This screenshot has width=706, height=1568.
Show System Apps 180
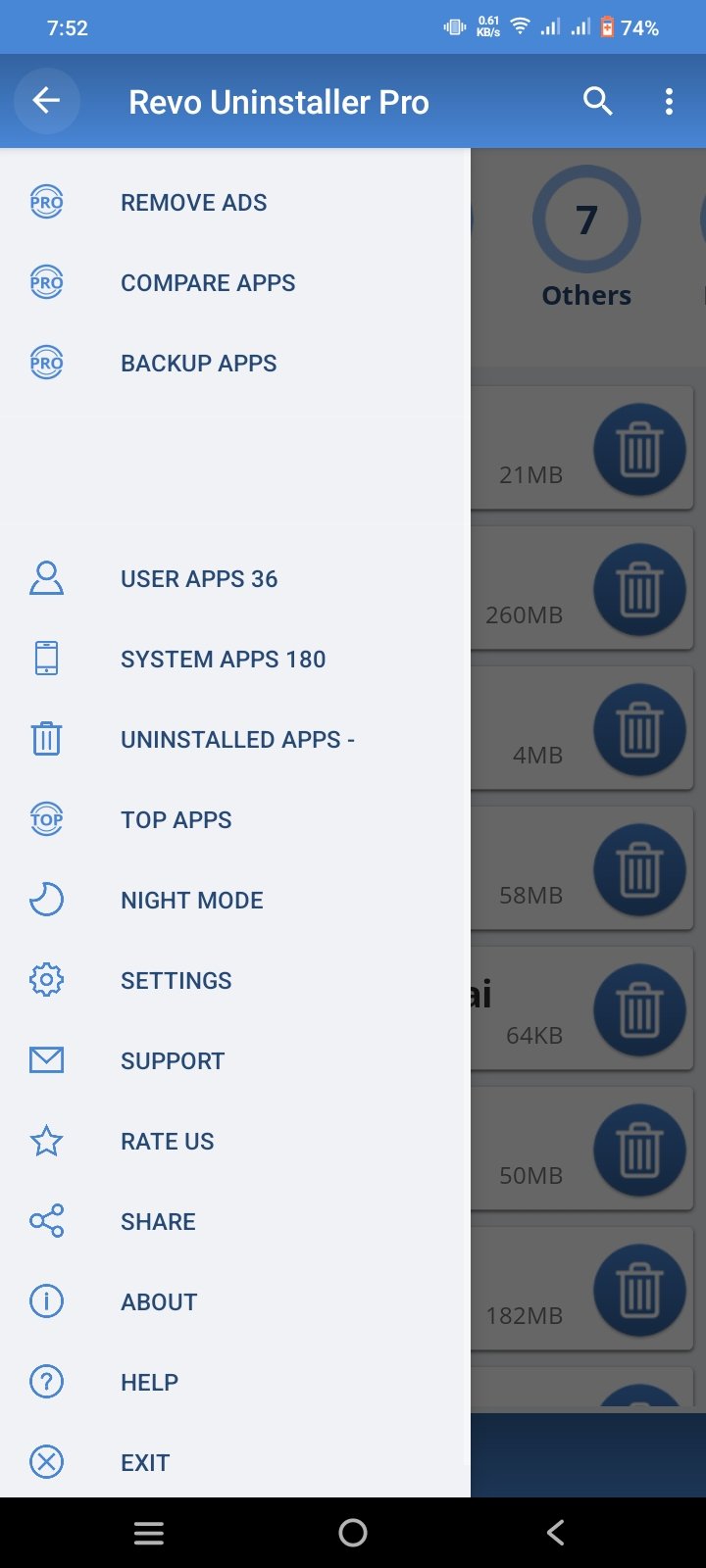(223, 660)
